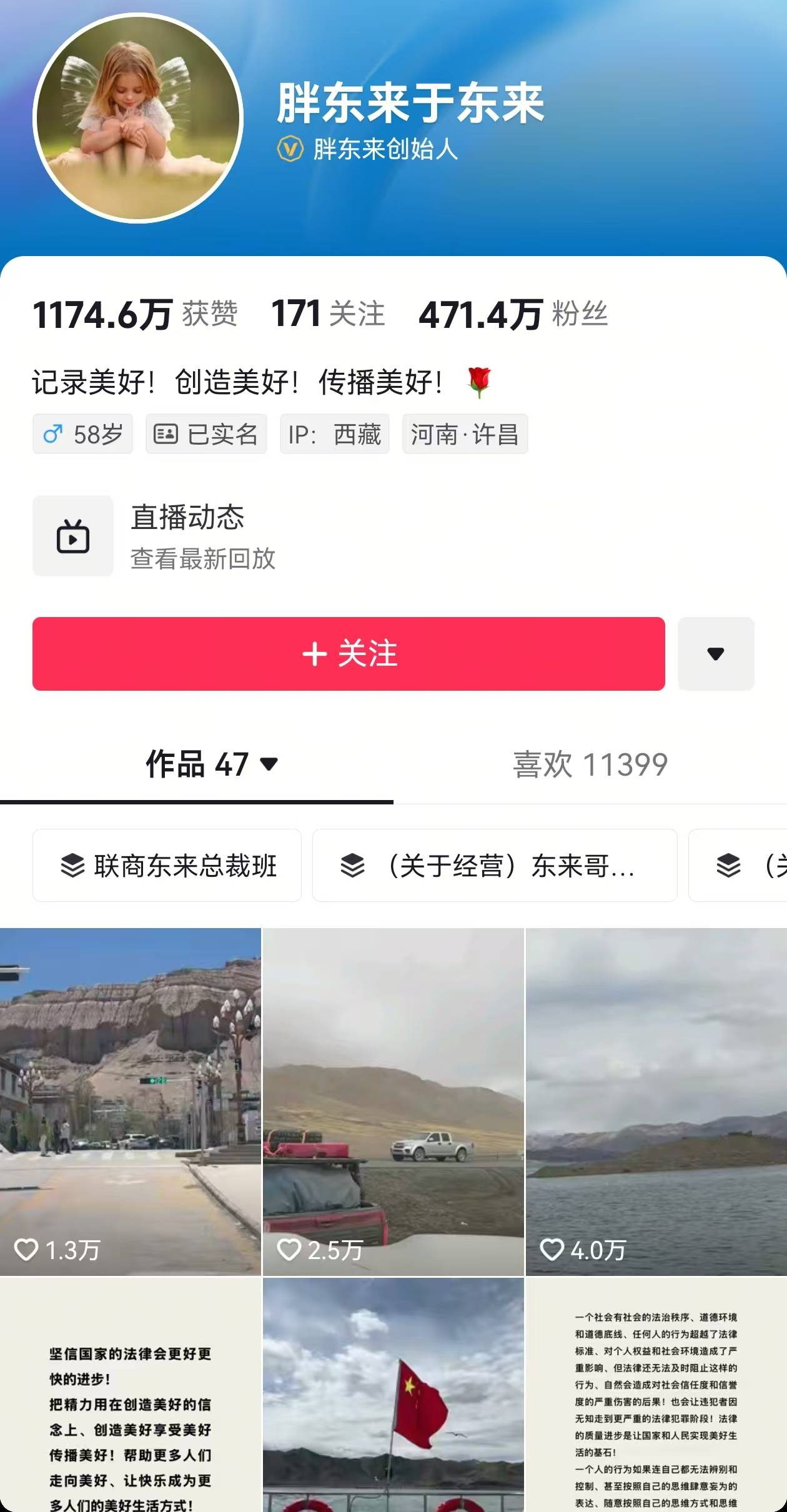Open 直播动态 to view latest replay
This screenshot has width=787, height=1512.
pyautogui.click(x=187, y=536)
